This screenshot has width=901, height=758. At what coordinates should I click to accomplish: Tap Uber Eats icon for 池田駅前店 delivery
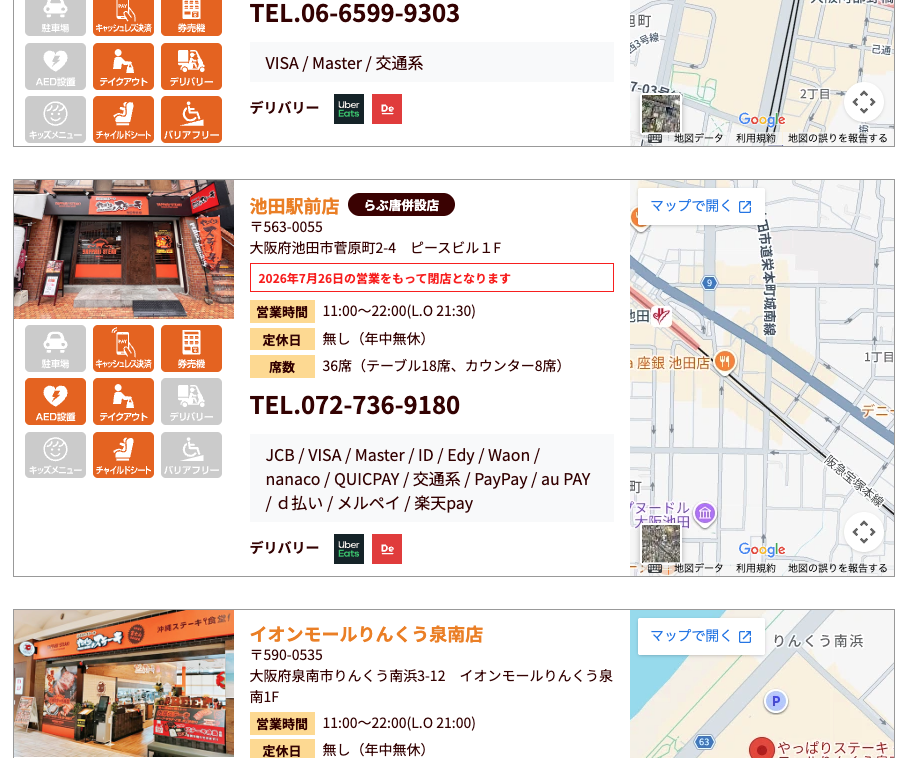pyautogui.click(x=349, y=549)
